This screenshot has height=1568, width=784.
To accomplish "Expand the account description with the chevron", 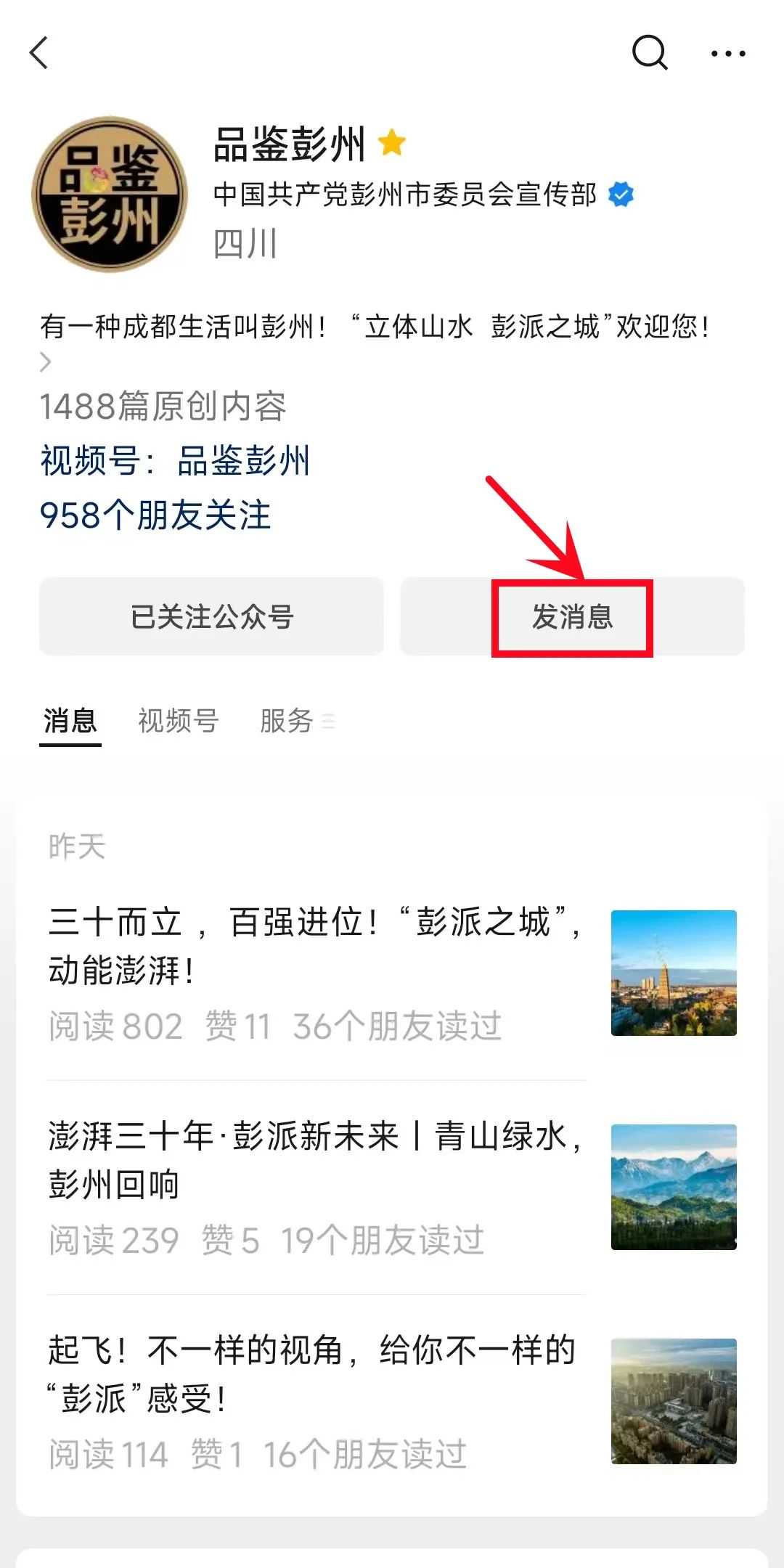I will point(46,362).
